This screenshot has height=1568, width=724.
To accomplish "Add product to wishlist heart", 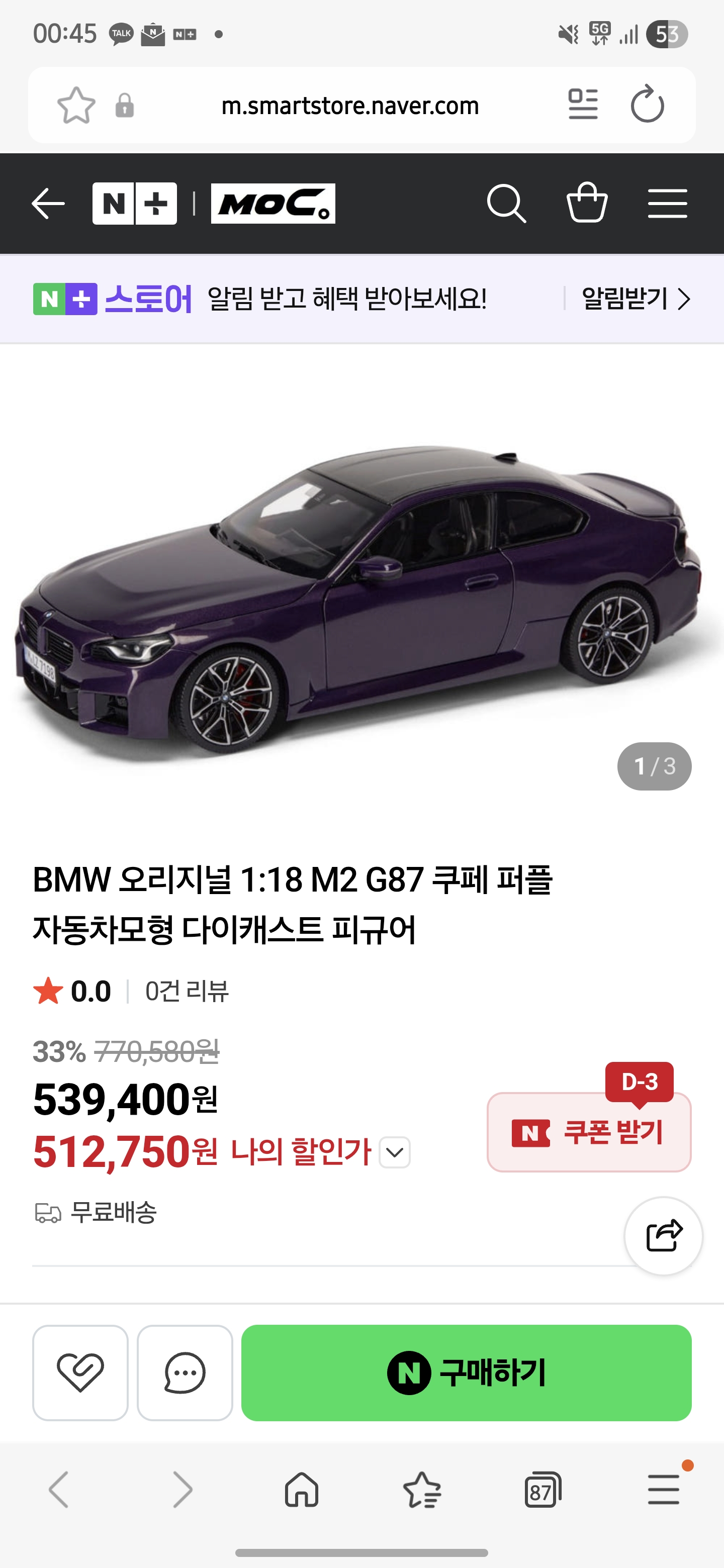I will 80,1373.
